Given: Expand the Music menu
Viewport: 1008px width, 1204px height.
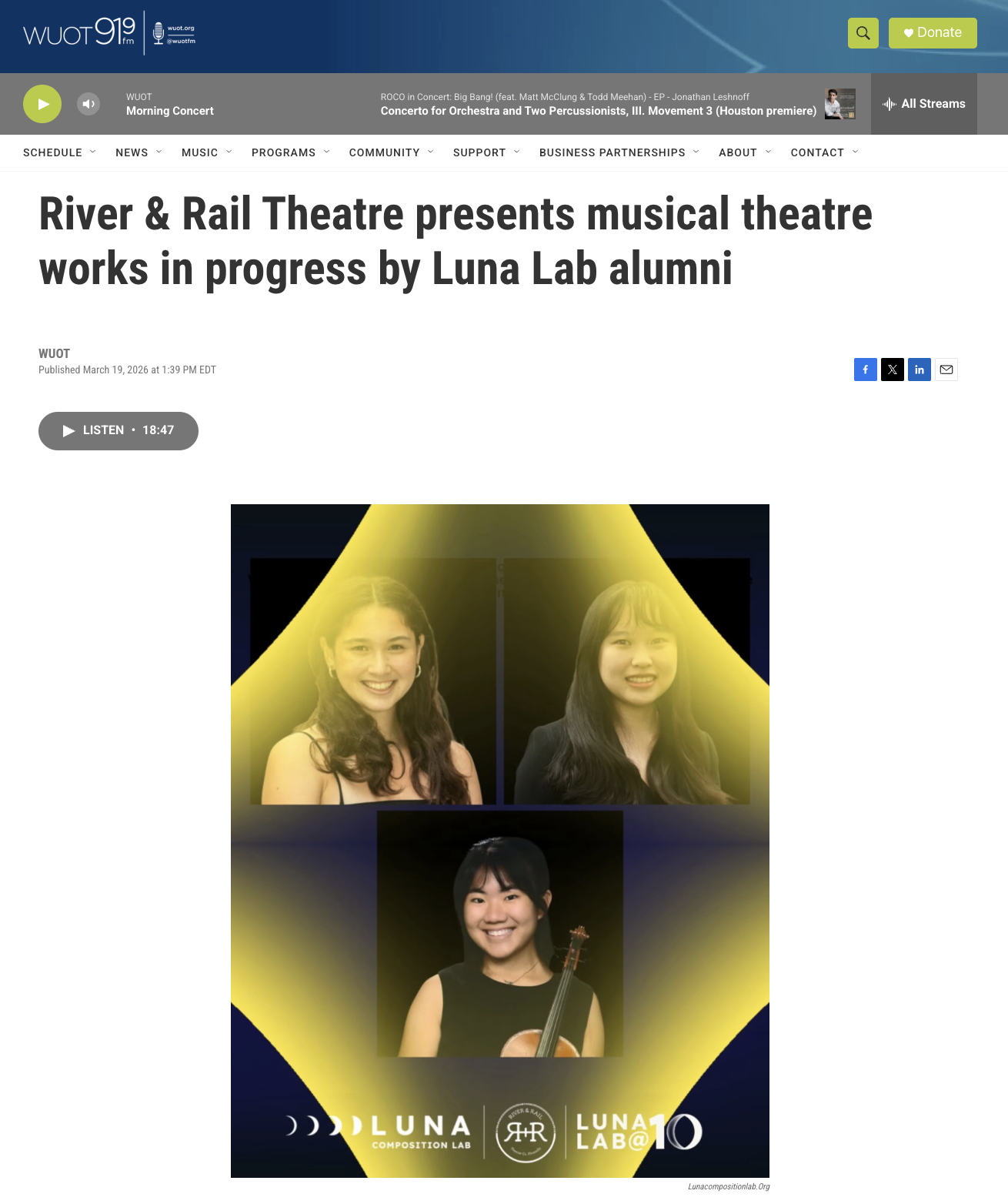Looking at the screenshot, I should 206,152.
